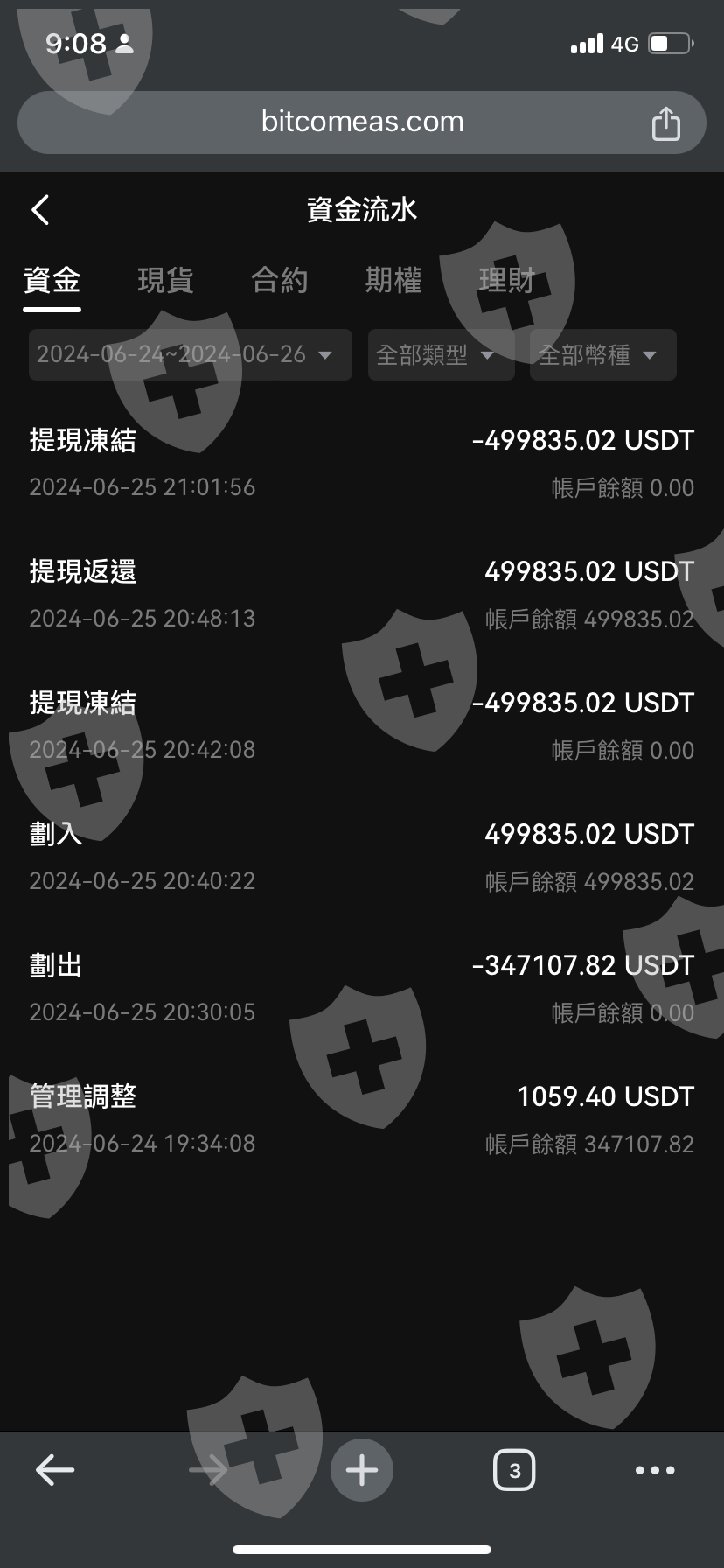Open the date range dropdown
The height and width of the screenshot is (1568, 724).
pos(190,355)
